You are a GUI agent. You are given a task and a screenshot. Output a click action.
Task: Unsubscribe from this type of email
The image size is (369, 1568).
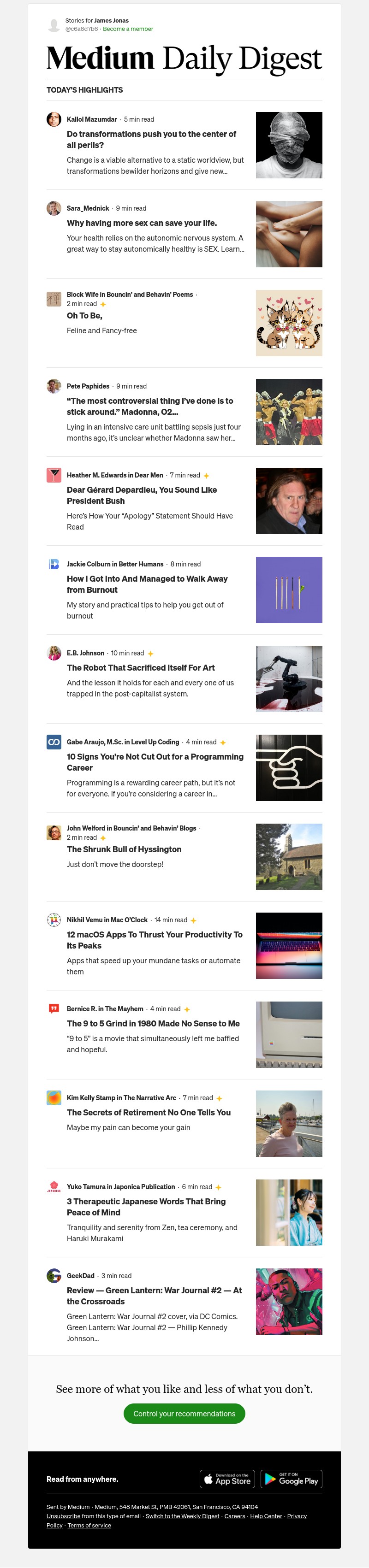pos(63,1516)
